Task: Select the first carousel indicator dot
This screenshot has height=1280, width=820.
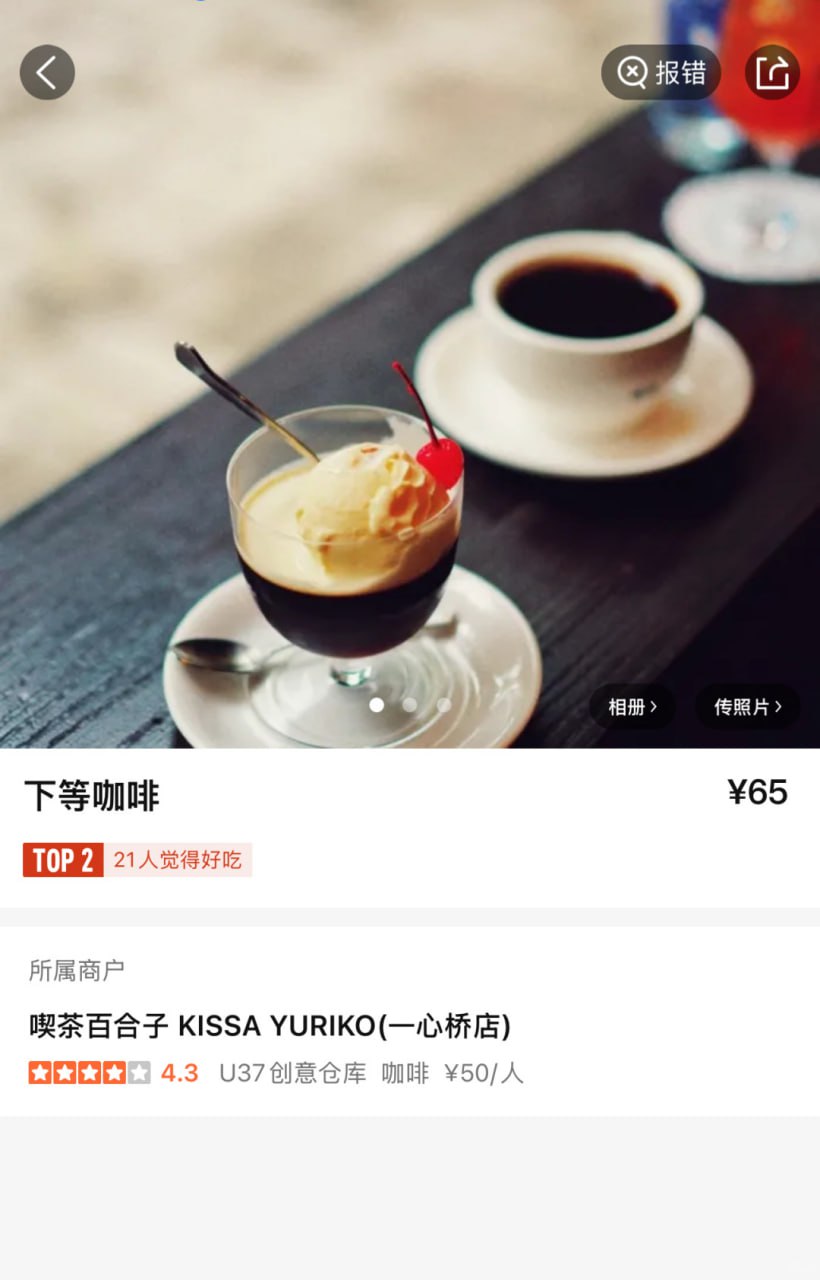Action: coord(377,705)
